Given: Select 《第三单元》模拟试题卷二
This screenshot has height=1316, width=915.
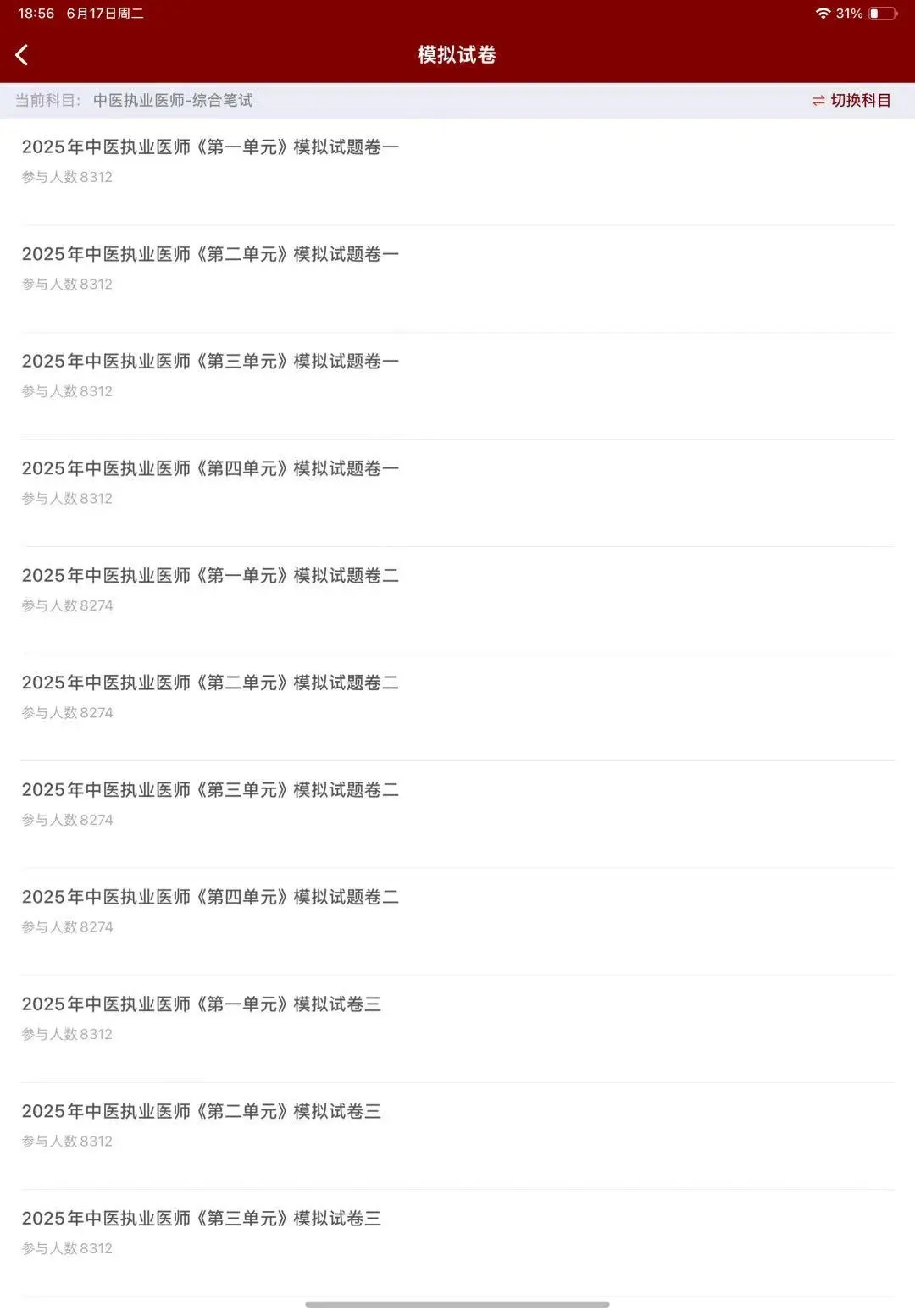Looking at the screenshot, I should click(x=210, y=790).
